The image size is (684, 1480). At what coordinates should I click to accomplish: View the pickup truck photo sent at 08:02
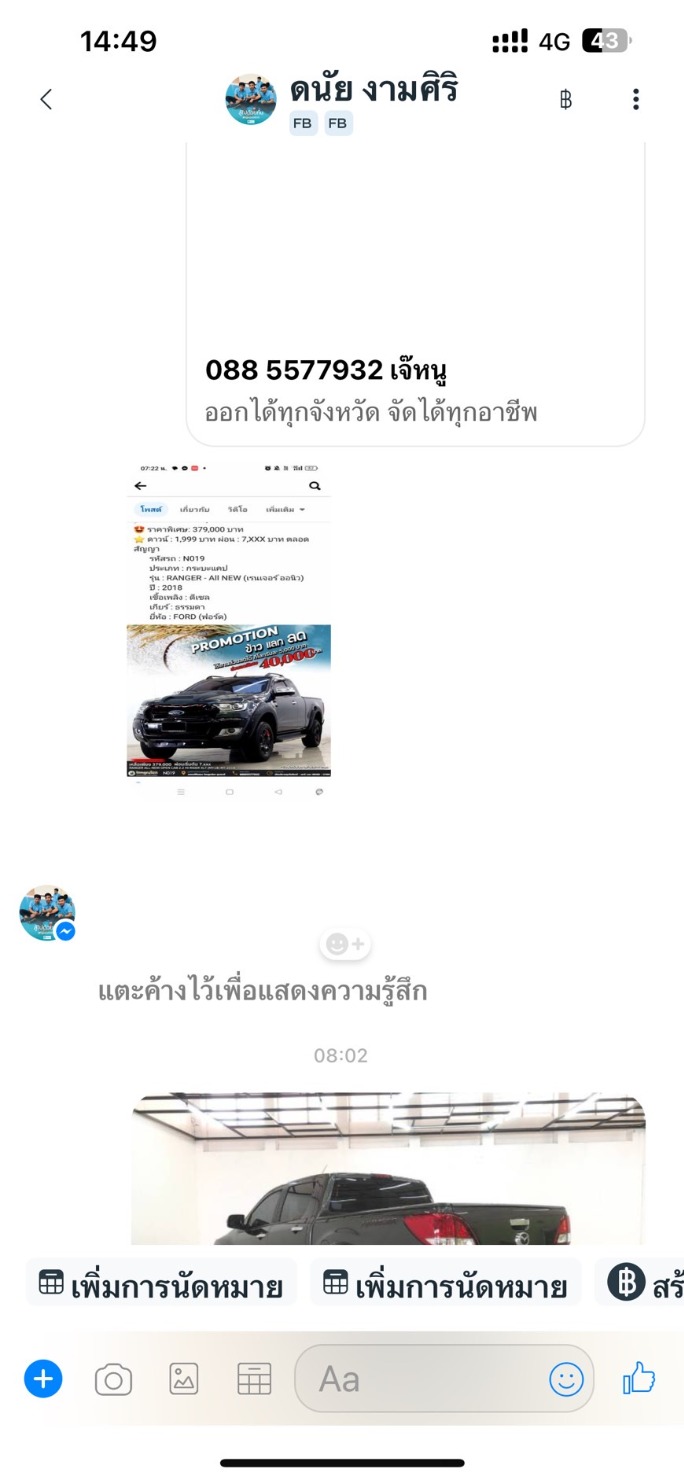coord(388,1170)
